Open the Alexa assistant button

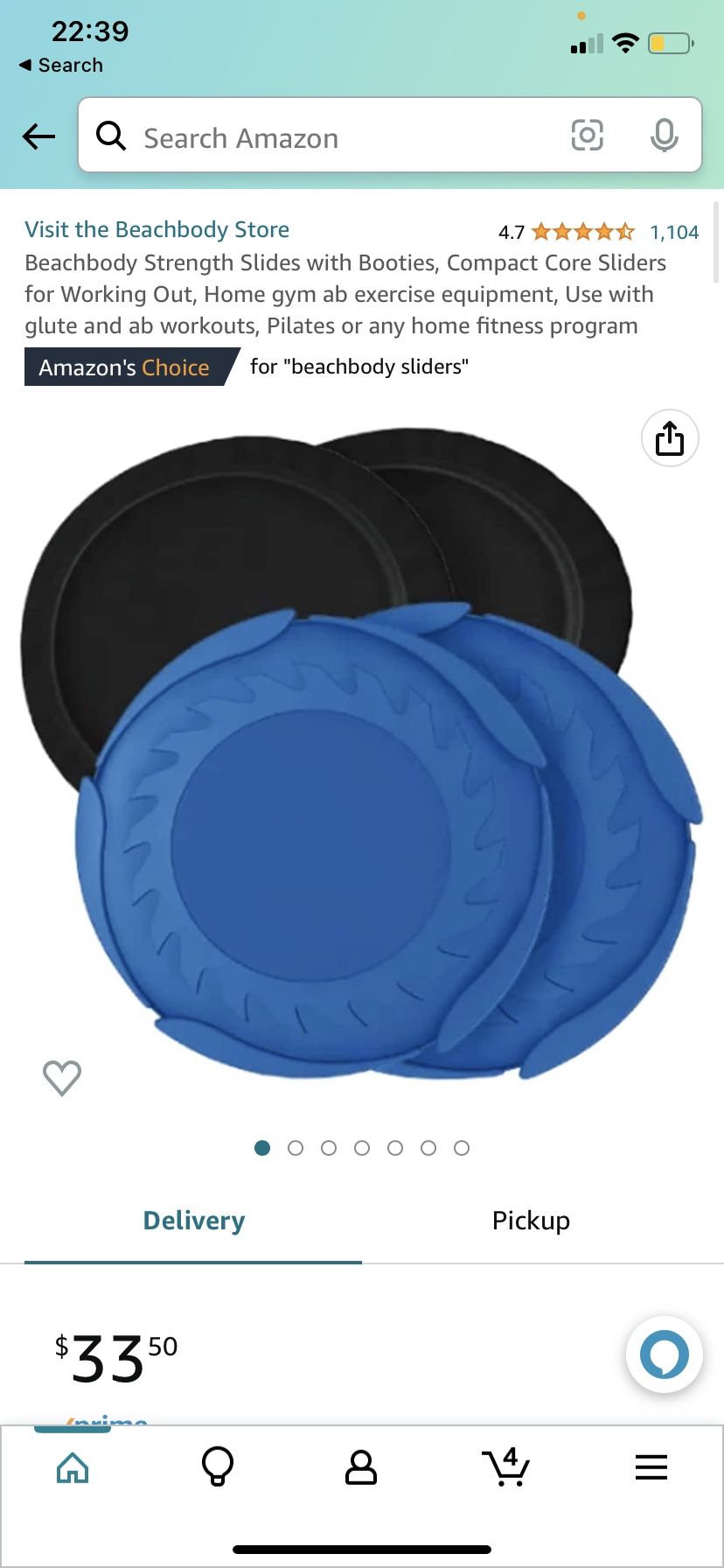tap(665, 1354)
